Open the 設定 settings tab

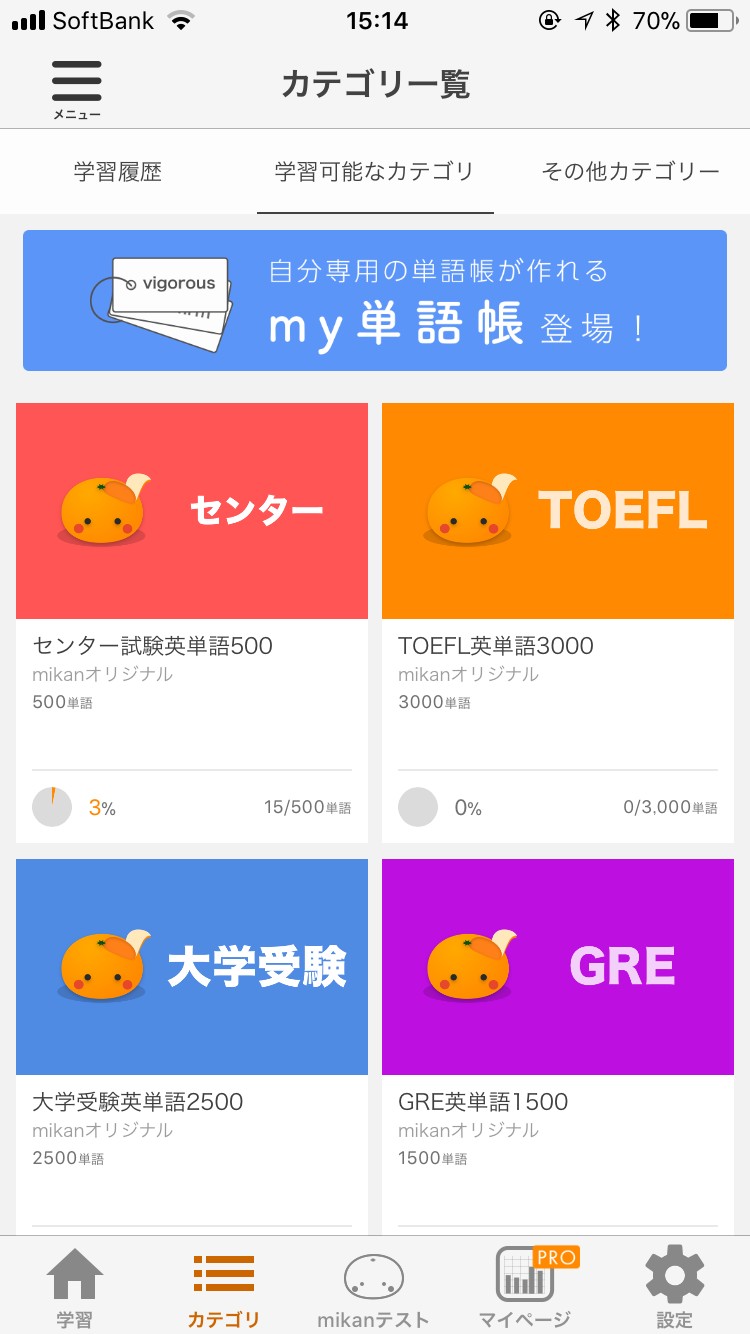pos(674,1287)
